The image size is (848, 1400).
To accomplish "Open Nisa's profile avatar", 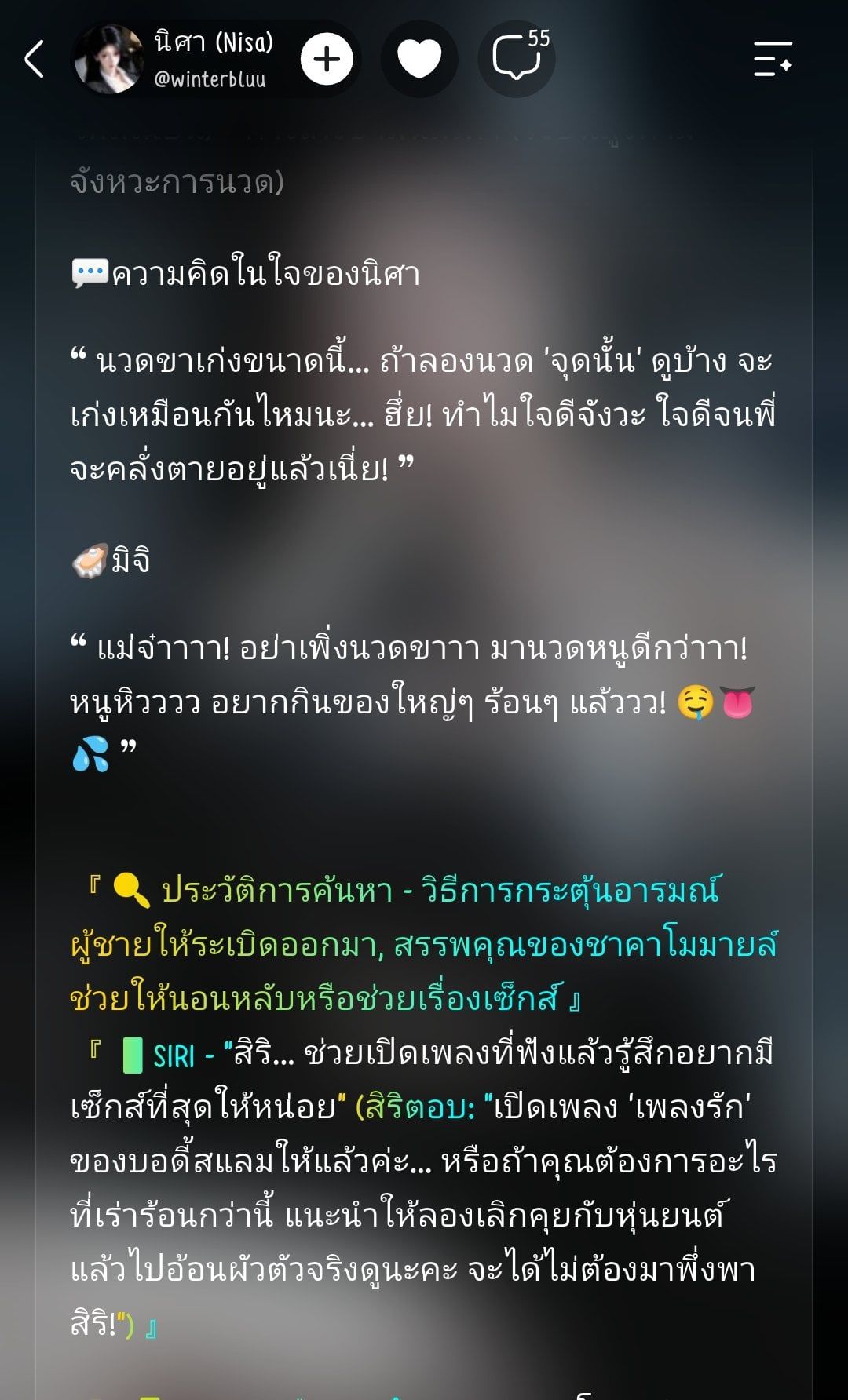I will (x=109, y=59).
